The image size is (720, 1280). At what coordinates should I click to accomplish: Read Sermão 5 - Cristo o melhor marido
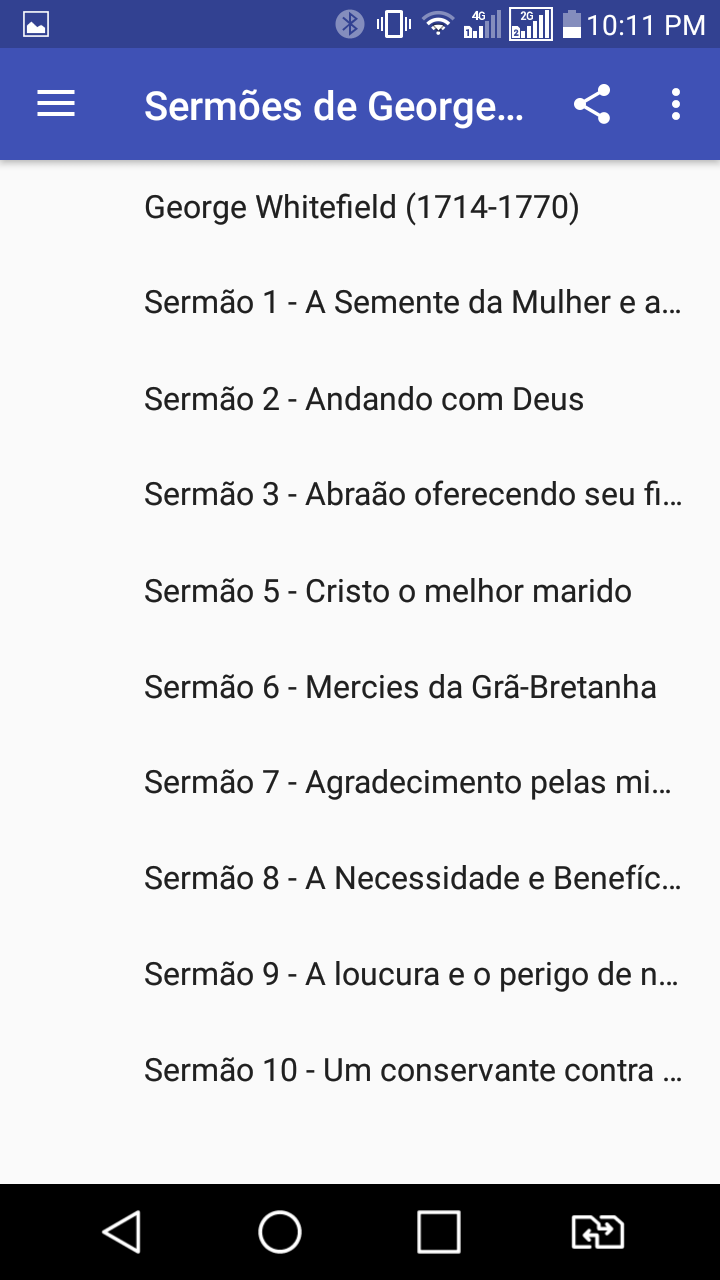coord(388,591)
